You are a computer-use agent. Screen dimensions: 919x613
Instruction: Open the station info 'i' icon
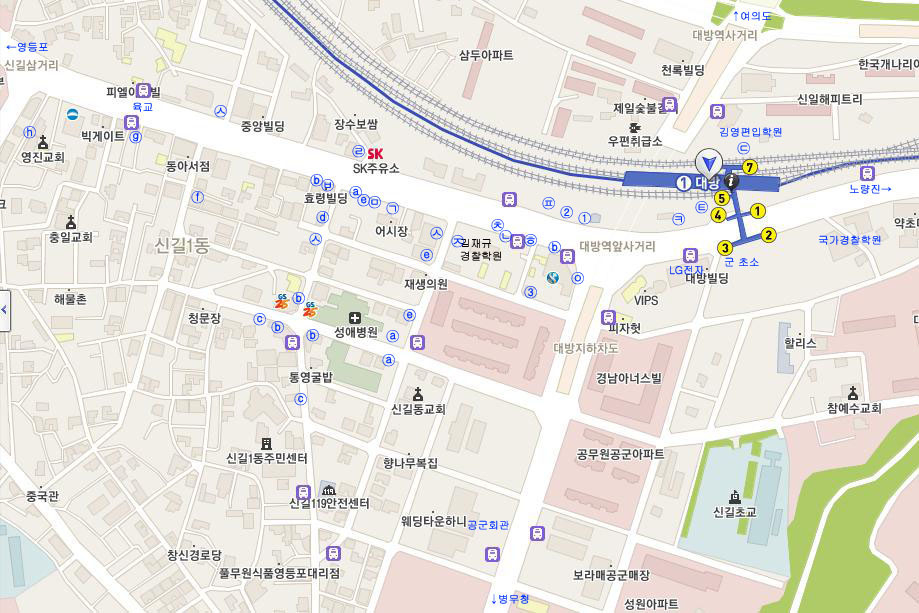click(x=732, y=181)
